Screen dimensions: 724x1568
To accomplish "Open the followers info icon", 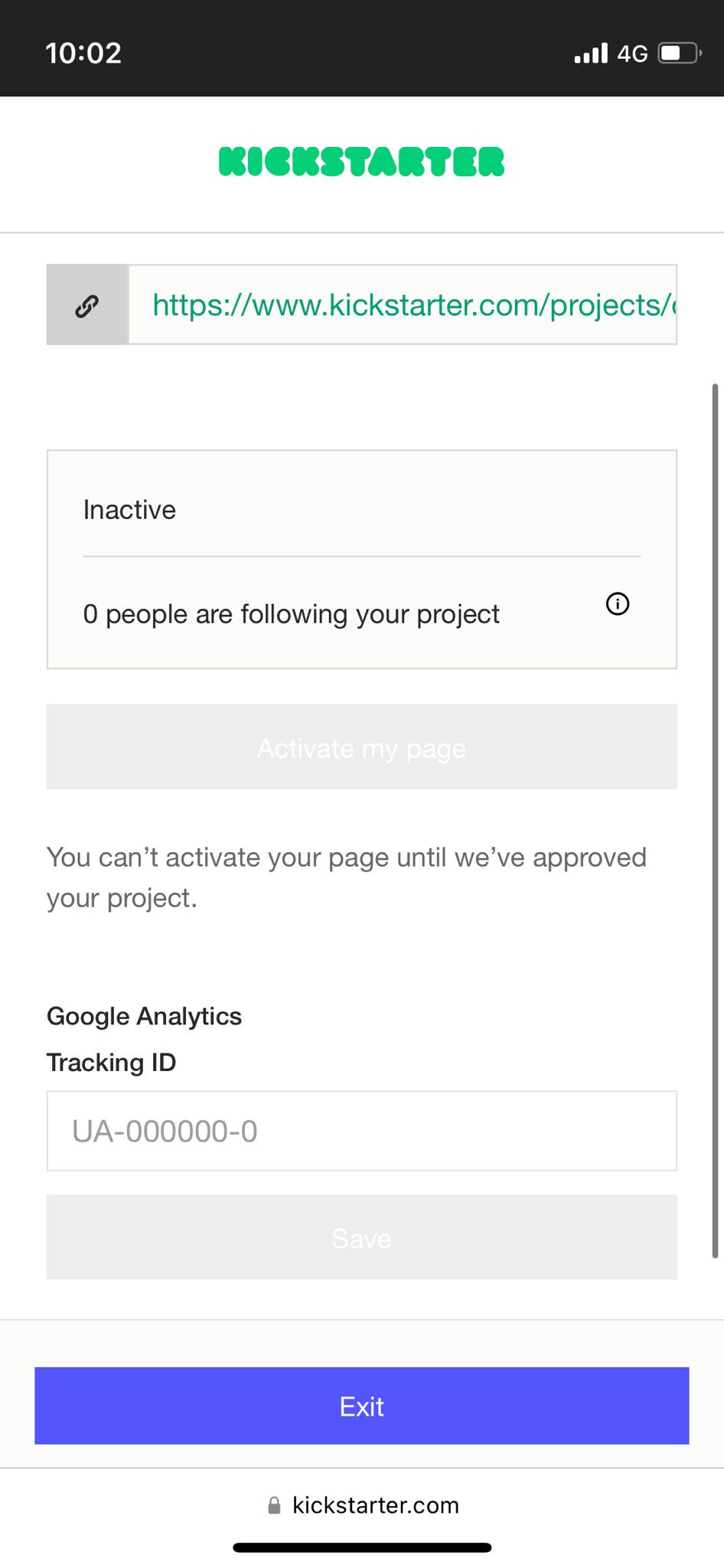I will tap(618, 604).
